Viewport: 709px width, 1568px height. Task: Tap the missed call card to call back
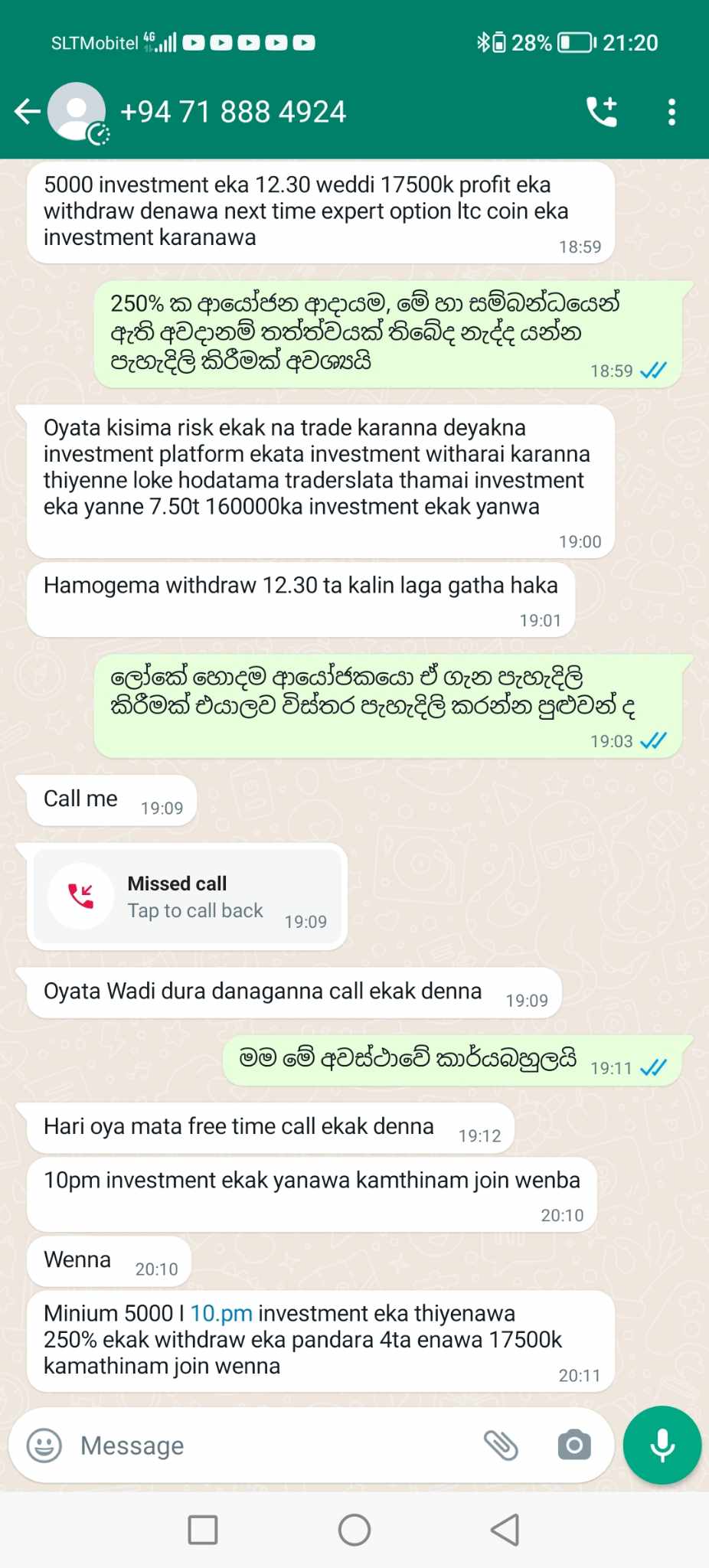tap(187, 897)
